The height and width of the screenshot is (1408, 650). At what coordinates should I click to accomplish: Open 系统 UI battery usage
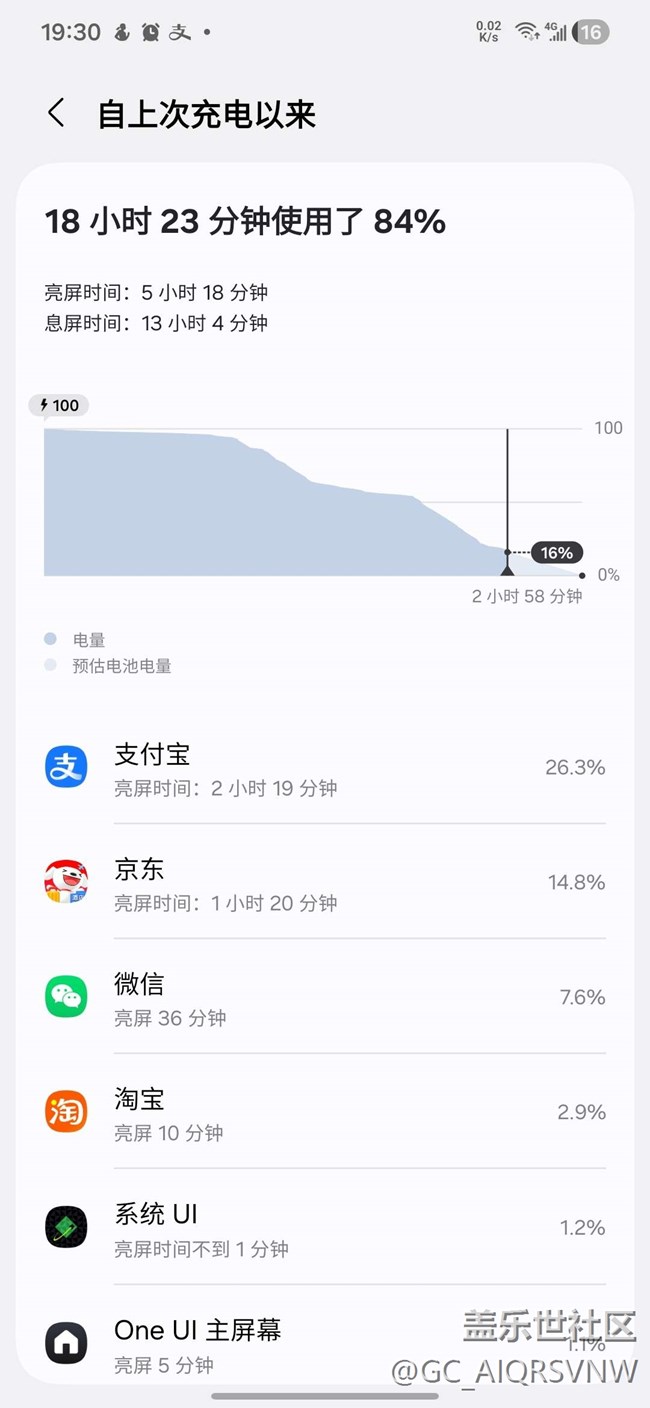tap(325, 1228)
